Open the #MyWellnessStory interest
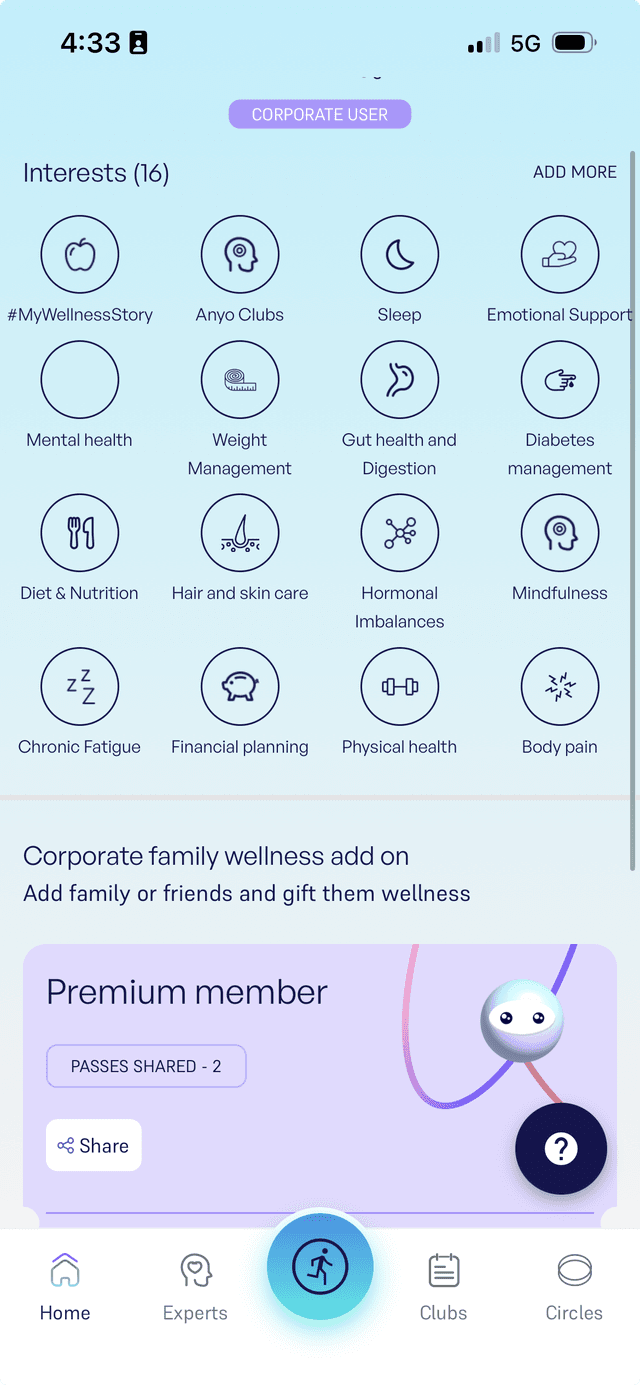 tap(80, 255)
